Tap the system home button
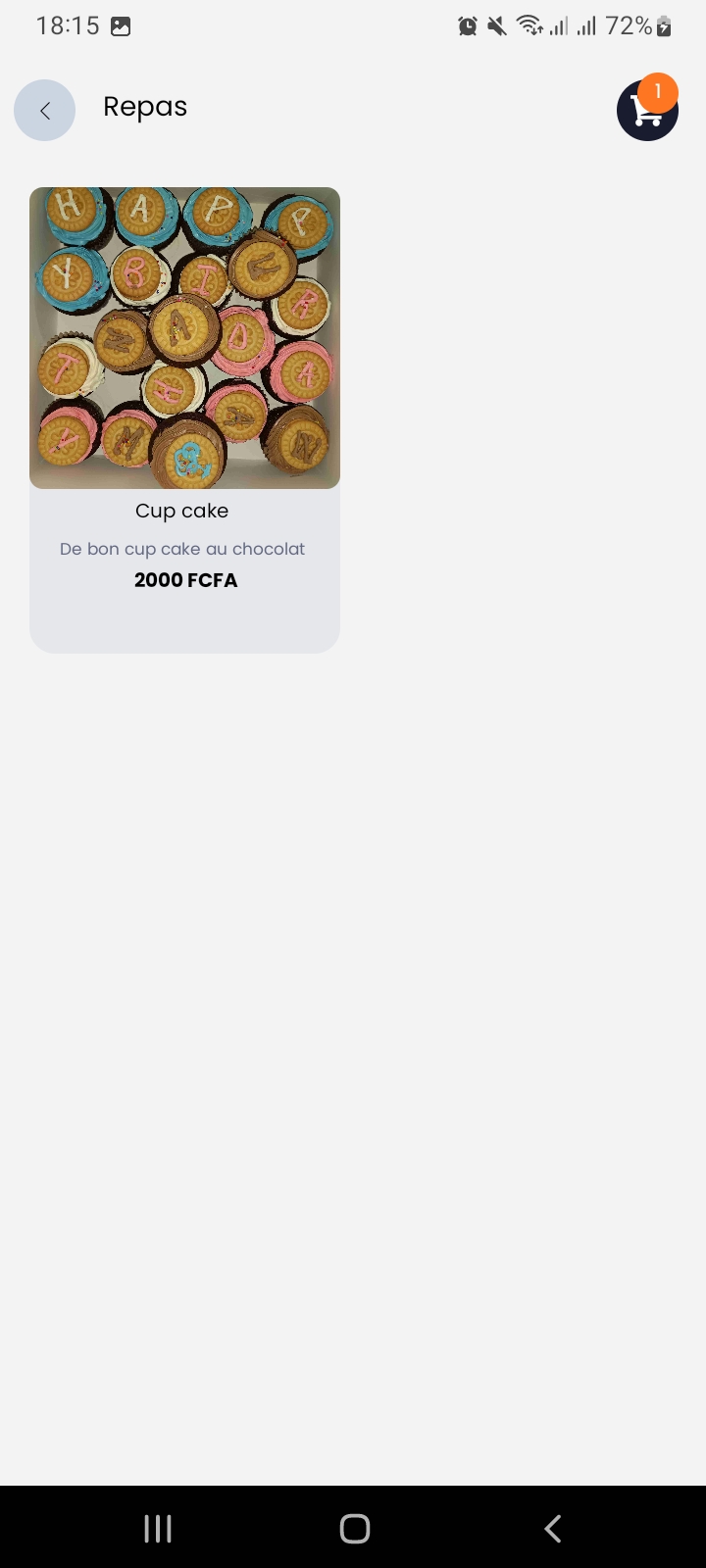Viewport: 706px width, 1568px height. pyautogui.click(x=354, y=1528)
